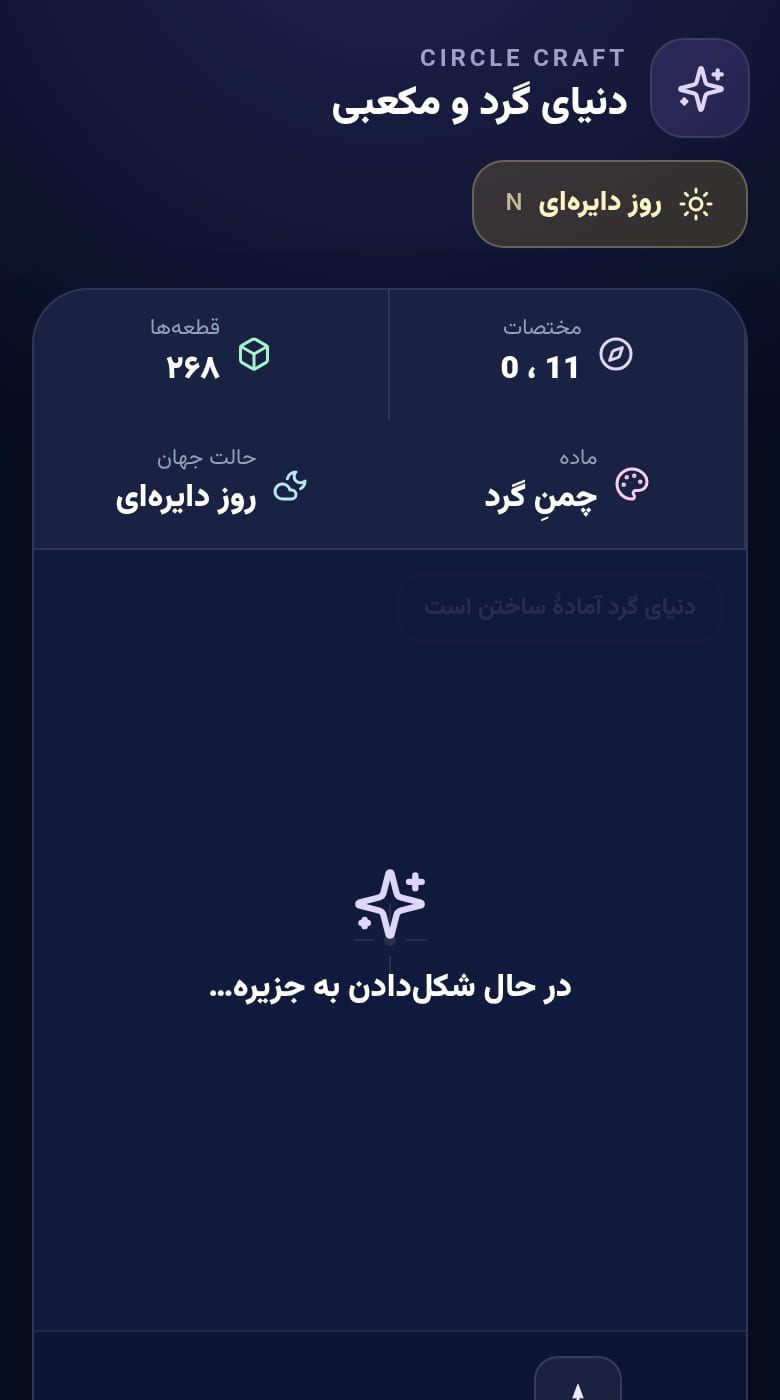Toggle the روز دایره‌ای day mode button
Viewport: 780px width, 1400px height.
click(x=610, y=204)
